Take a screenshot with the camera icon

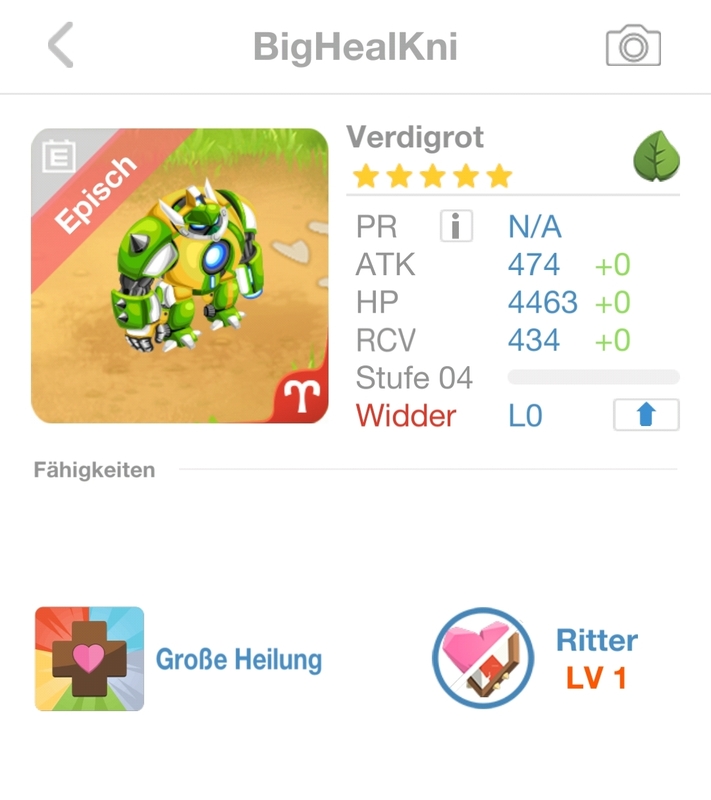pos(633,46)
